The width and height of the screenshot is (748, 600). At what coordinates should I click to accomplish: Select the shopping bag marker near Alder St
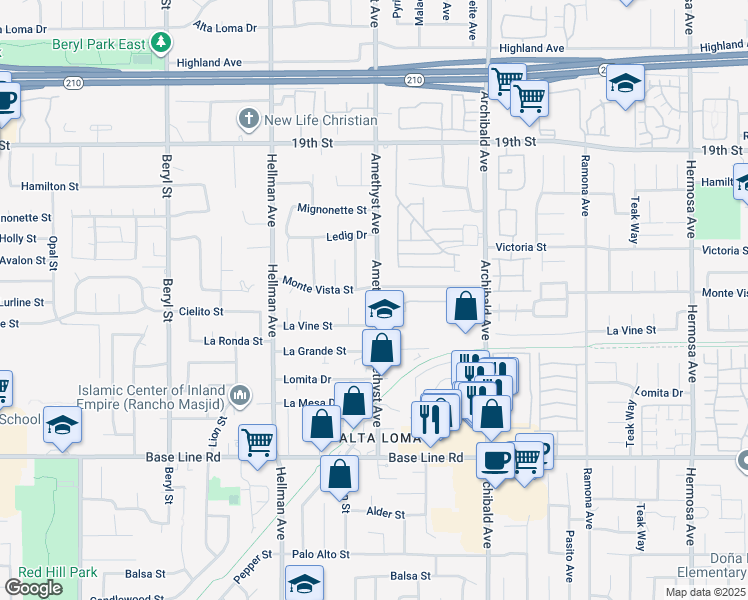point(339,472)
